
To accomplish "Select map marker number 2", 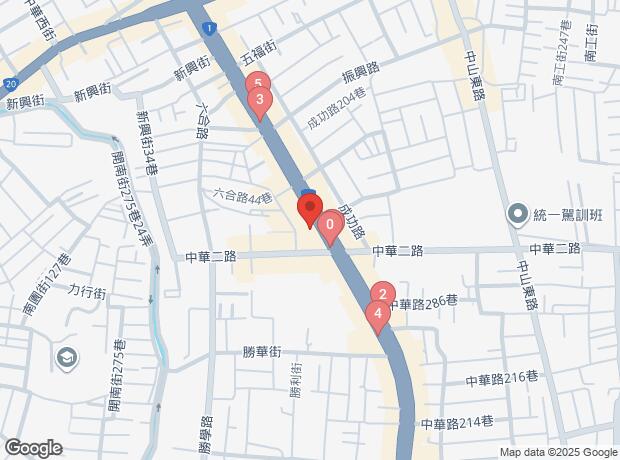I will click(381, 294).
